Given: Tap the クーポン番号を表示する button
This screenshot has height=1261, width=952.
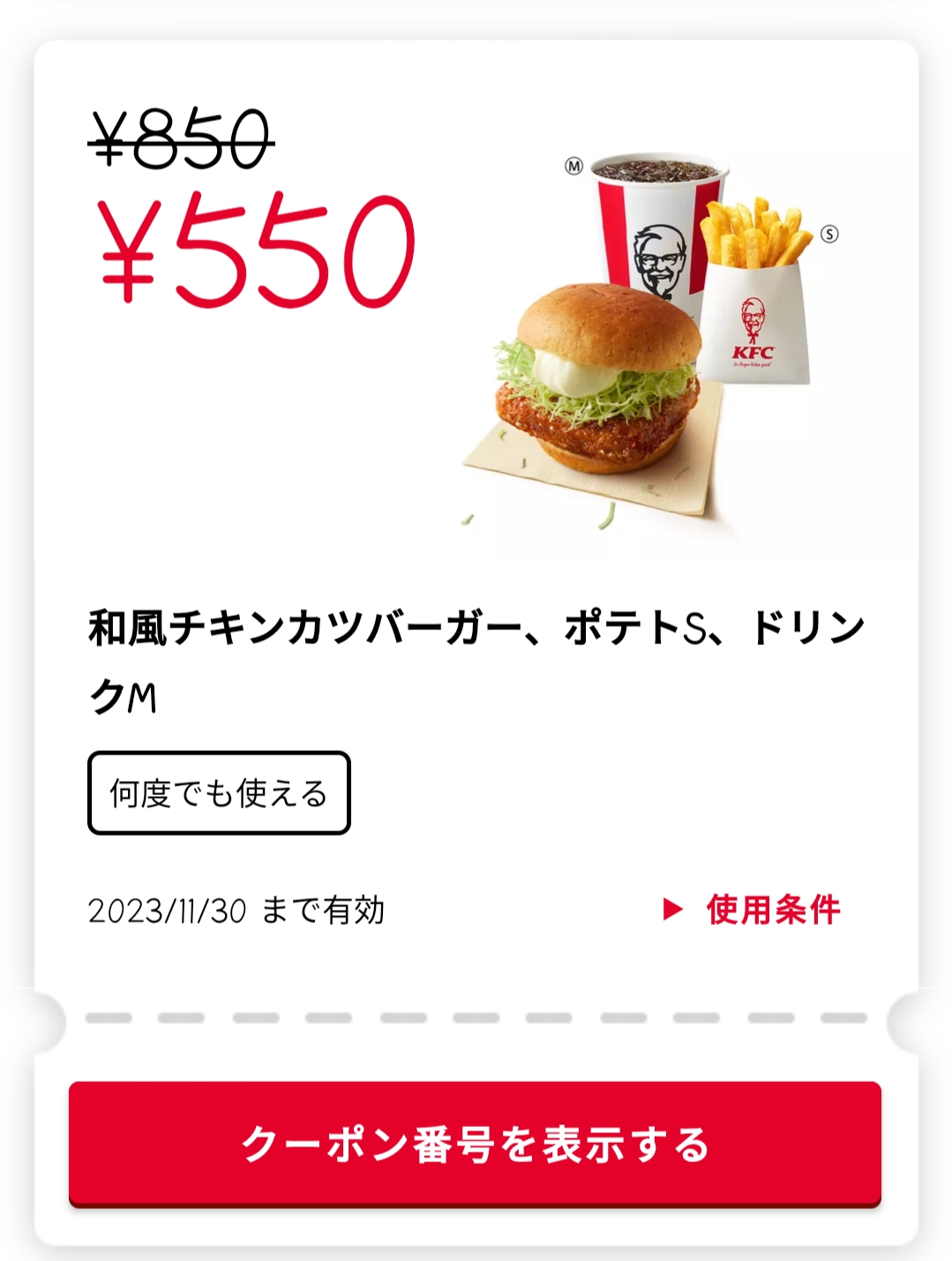Looking at the screenshot, I should coord(475,1144).
